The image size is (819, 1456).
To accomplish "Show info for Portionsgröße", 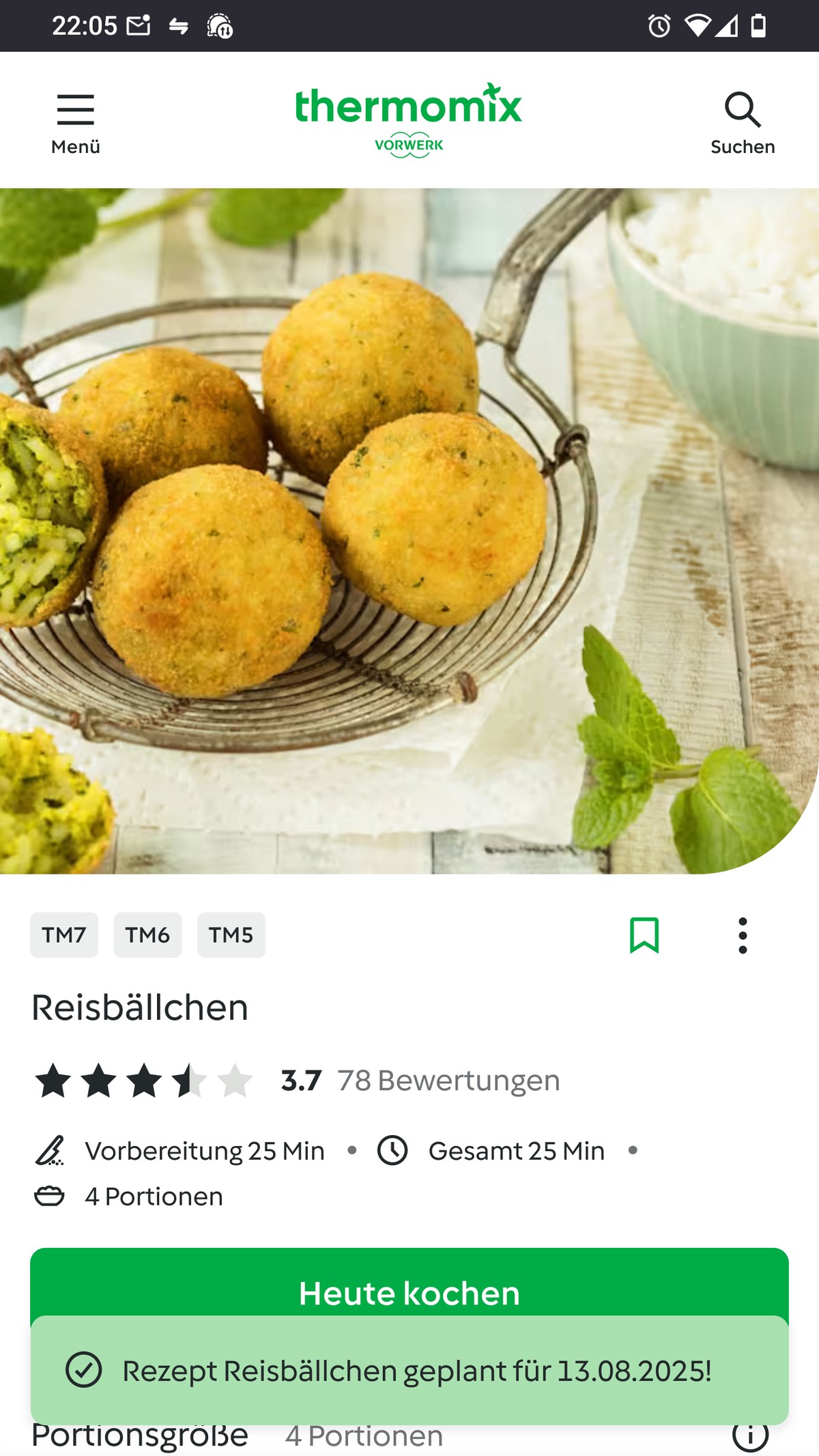I will 749,1438.
